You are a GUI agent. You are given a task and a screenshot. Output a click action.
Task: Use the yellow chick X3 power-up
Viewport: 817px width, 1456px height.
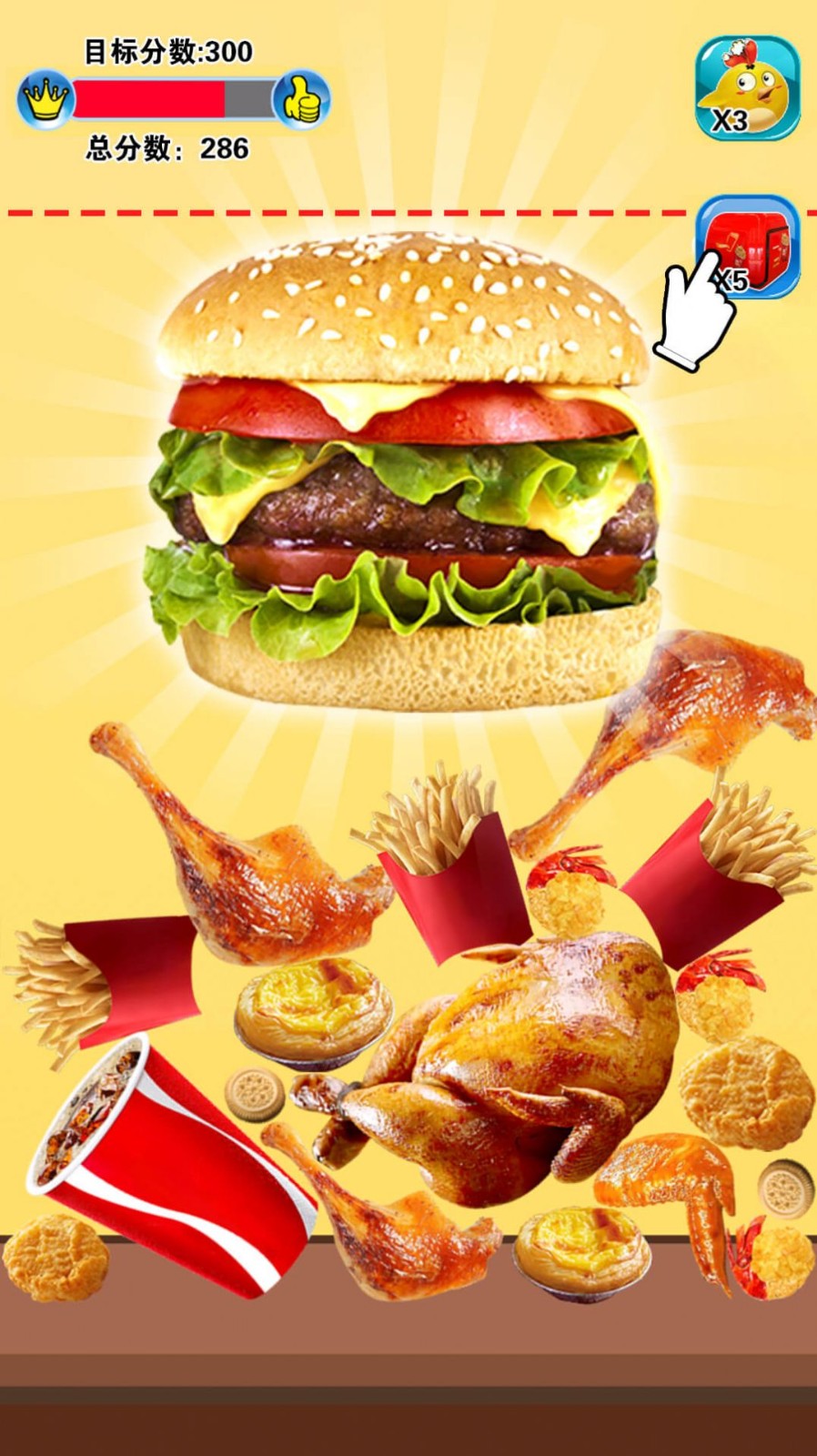coord(747,88)
